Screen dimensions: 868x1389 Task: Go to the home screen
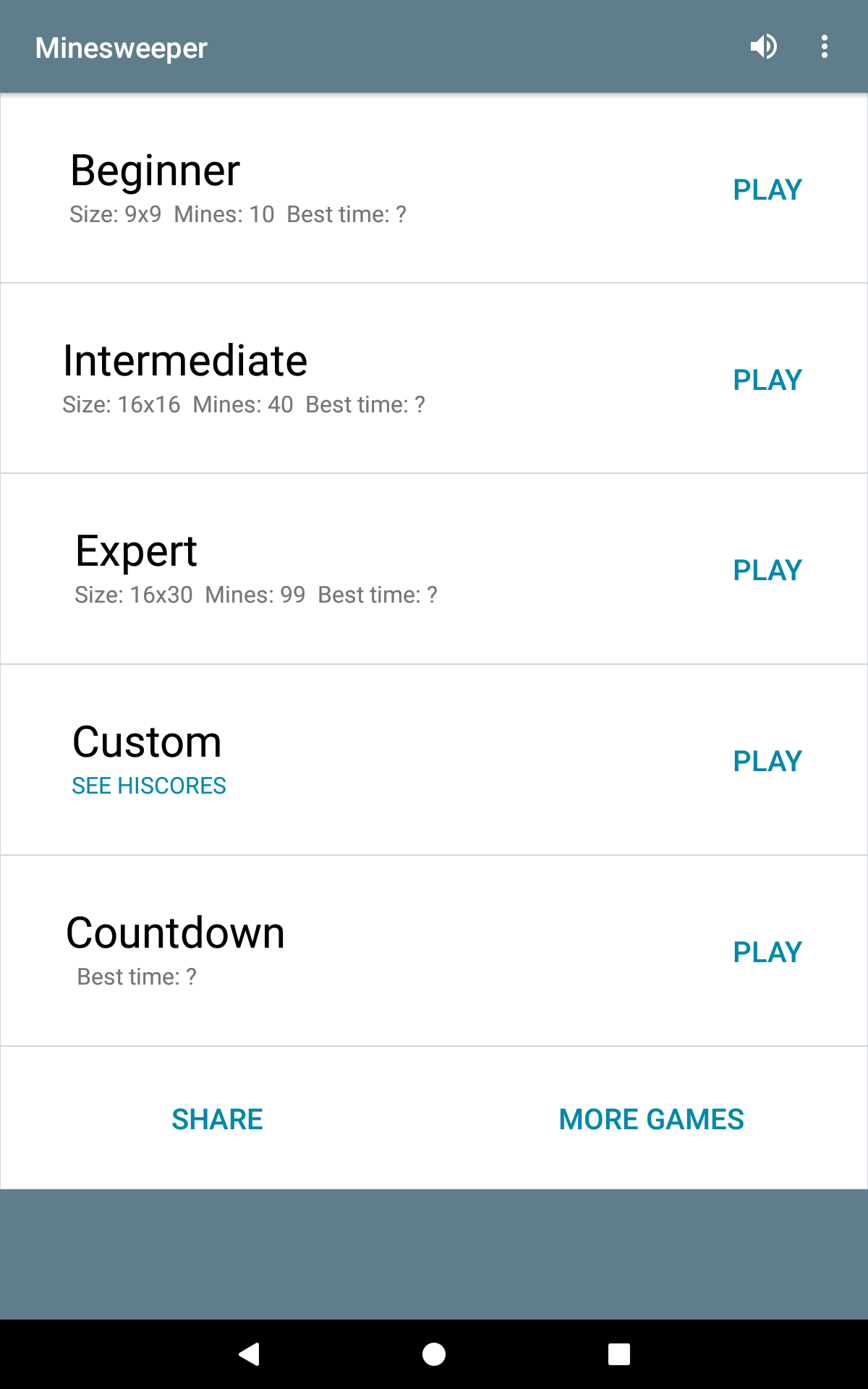click(434, 1354)
